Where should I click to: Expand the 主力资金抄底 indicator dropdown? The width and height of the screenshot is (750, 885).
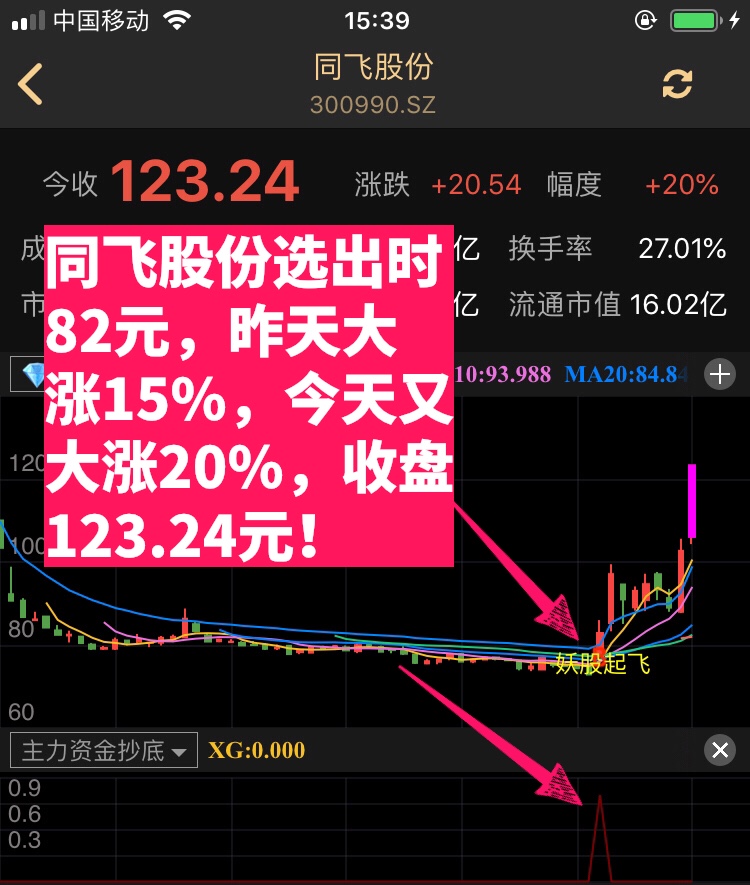point(103,750)
